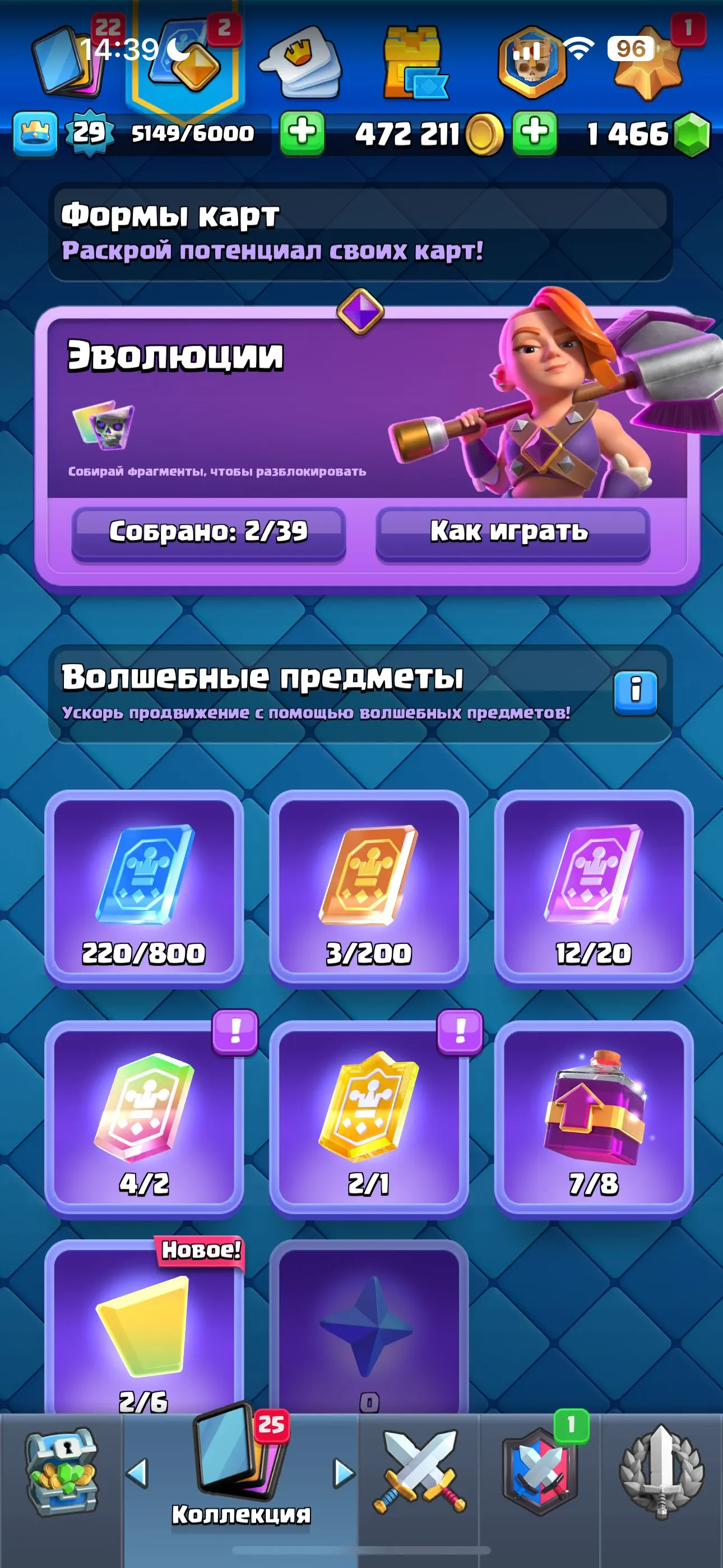
Task: Tap the green plus to buy gems
Action: click(x=534, y=133)
